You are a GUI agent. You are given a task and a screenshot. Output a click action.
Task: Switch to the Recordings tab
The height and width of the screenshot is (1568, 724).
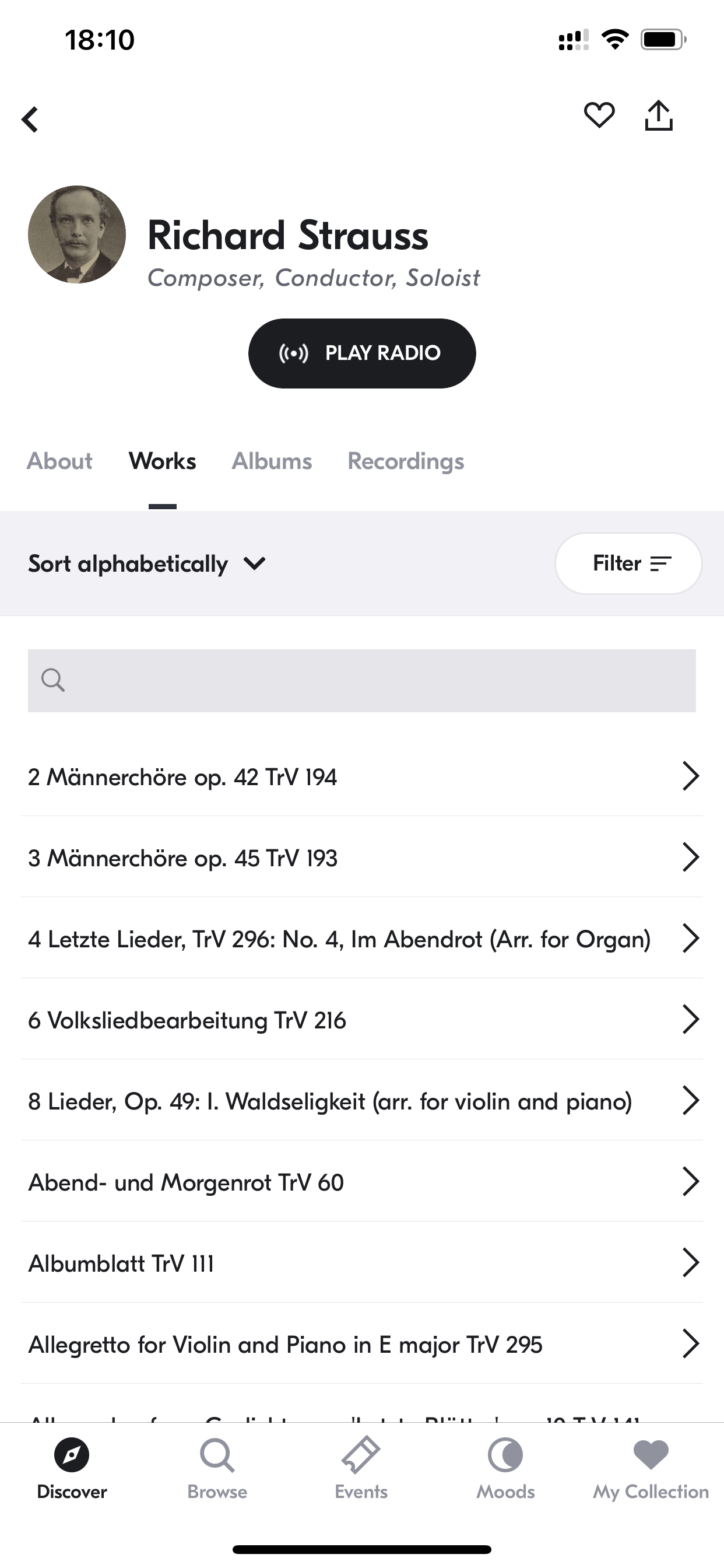[x=406, y=461]
